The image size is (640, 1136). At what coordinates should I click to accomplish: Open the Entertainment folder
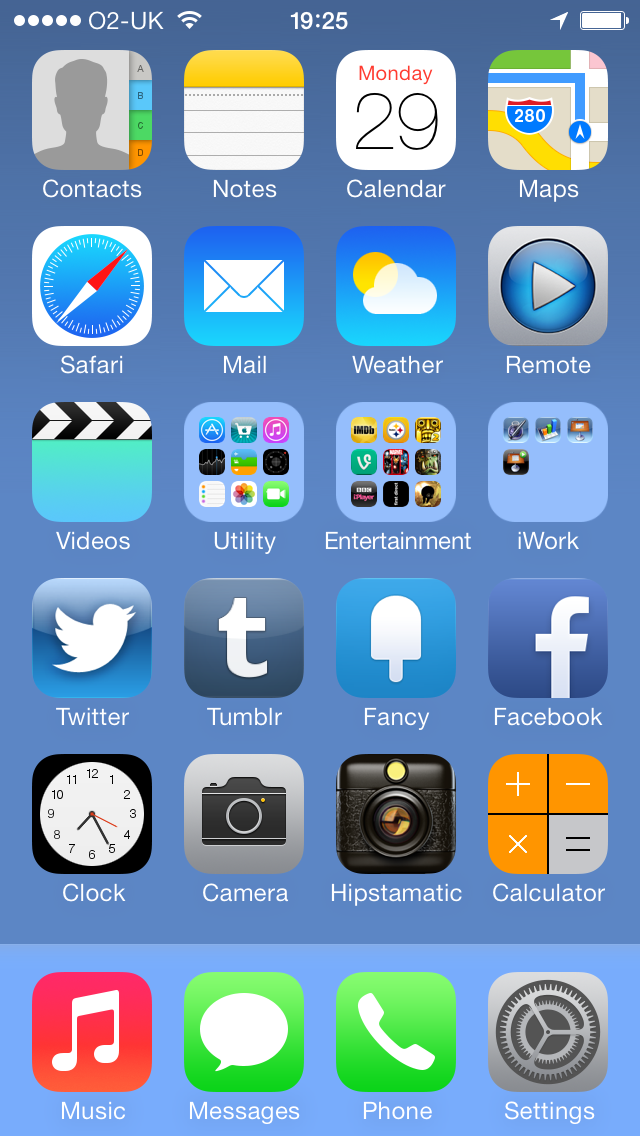click(x=396, y=462)
